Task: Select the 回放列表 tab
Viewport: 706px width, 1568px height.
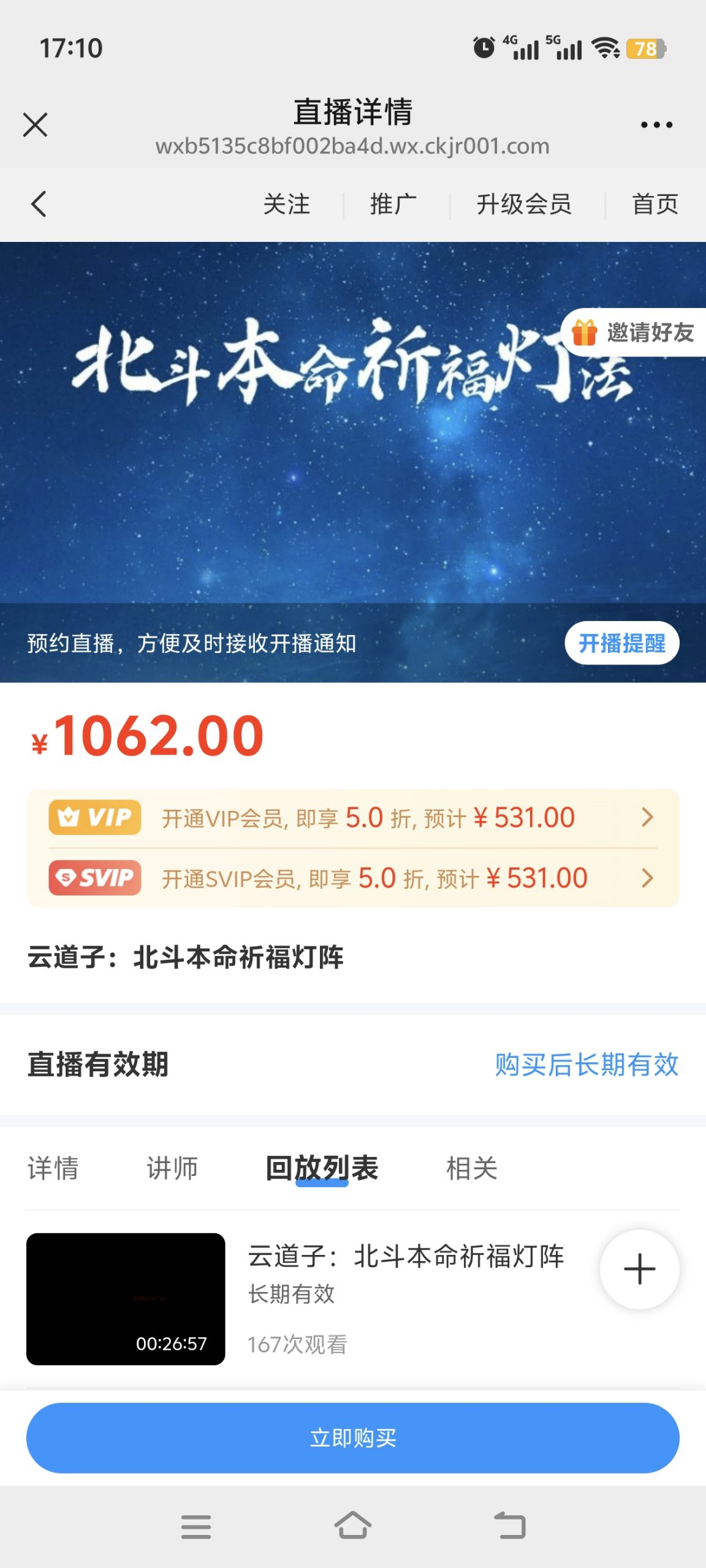Action: pos(322,1168)
